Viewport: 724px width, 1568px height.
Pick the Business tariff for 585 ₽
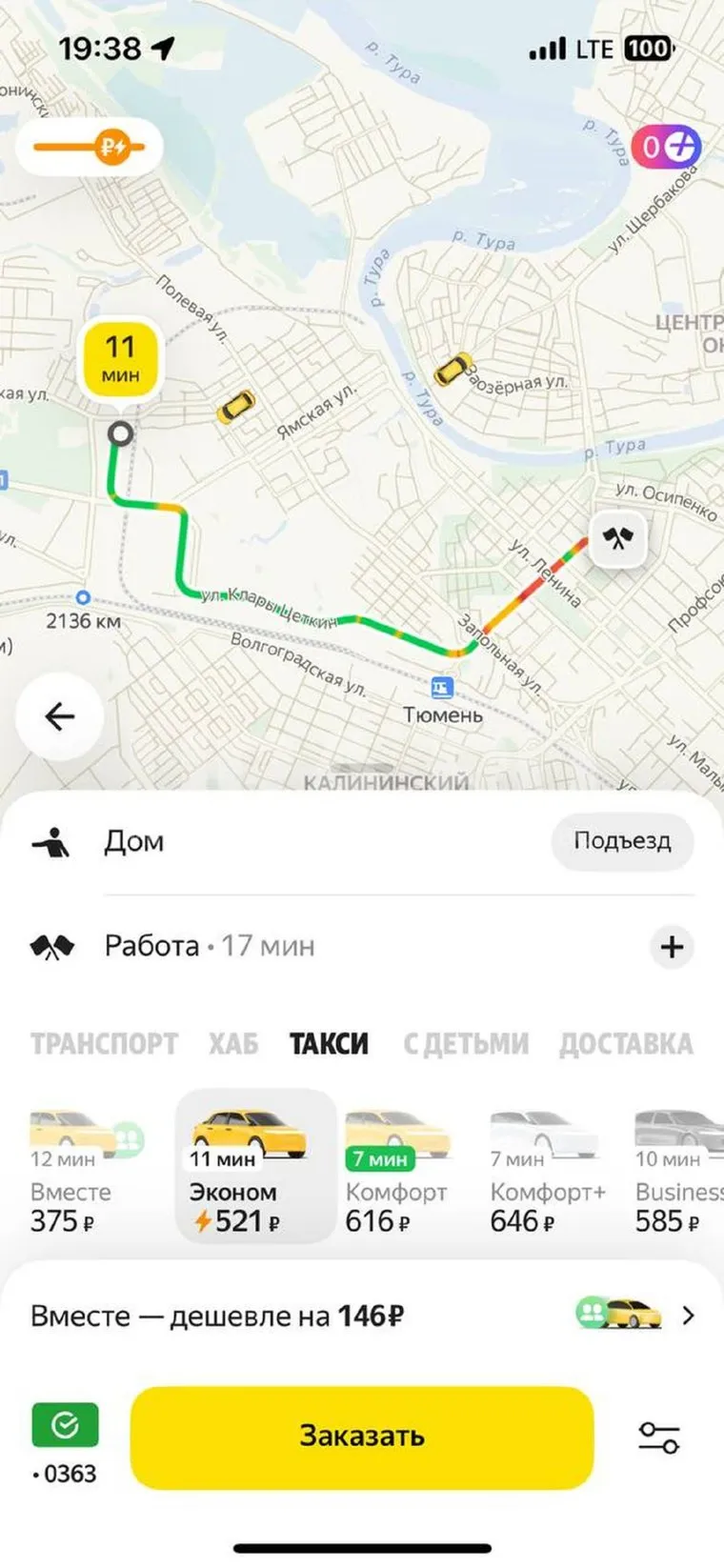click(x=678, y=1174)
